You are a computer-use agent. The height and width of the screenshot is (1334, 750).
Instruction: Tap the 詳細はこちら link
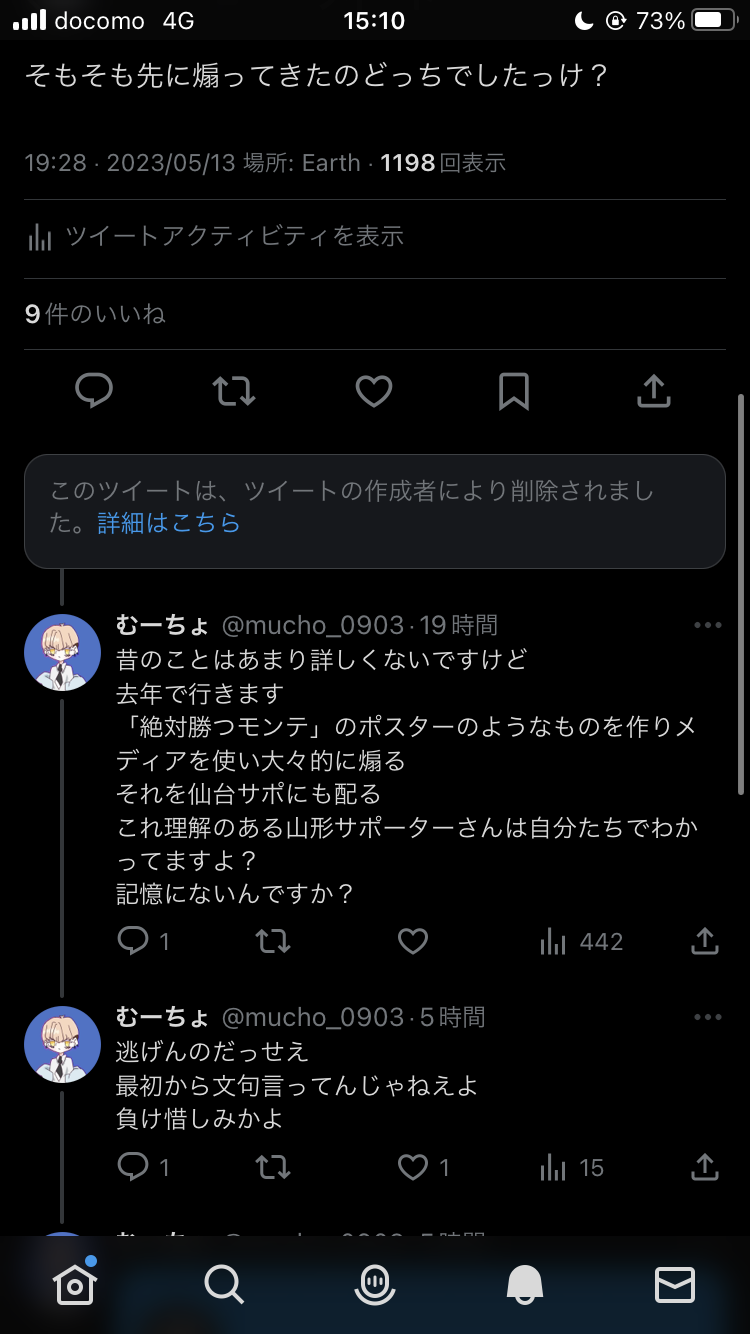pos(169,523)
